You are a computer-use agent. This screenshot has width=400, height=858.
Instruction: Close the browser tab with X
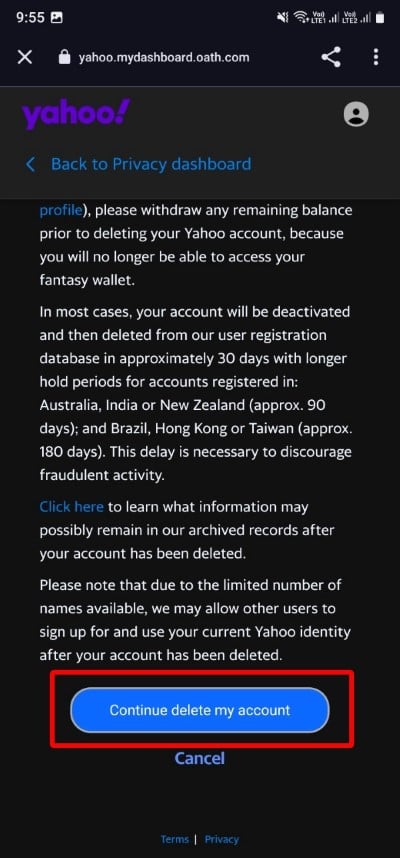point(25,57)
